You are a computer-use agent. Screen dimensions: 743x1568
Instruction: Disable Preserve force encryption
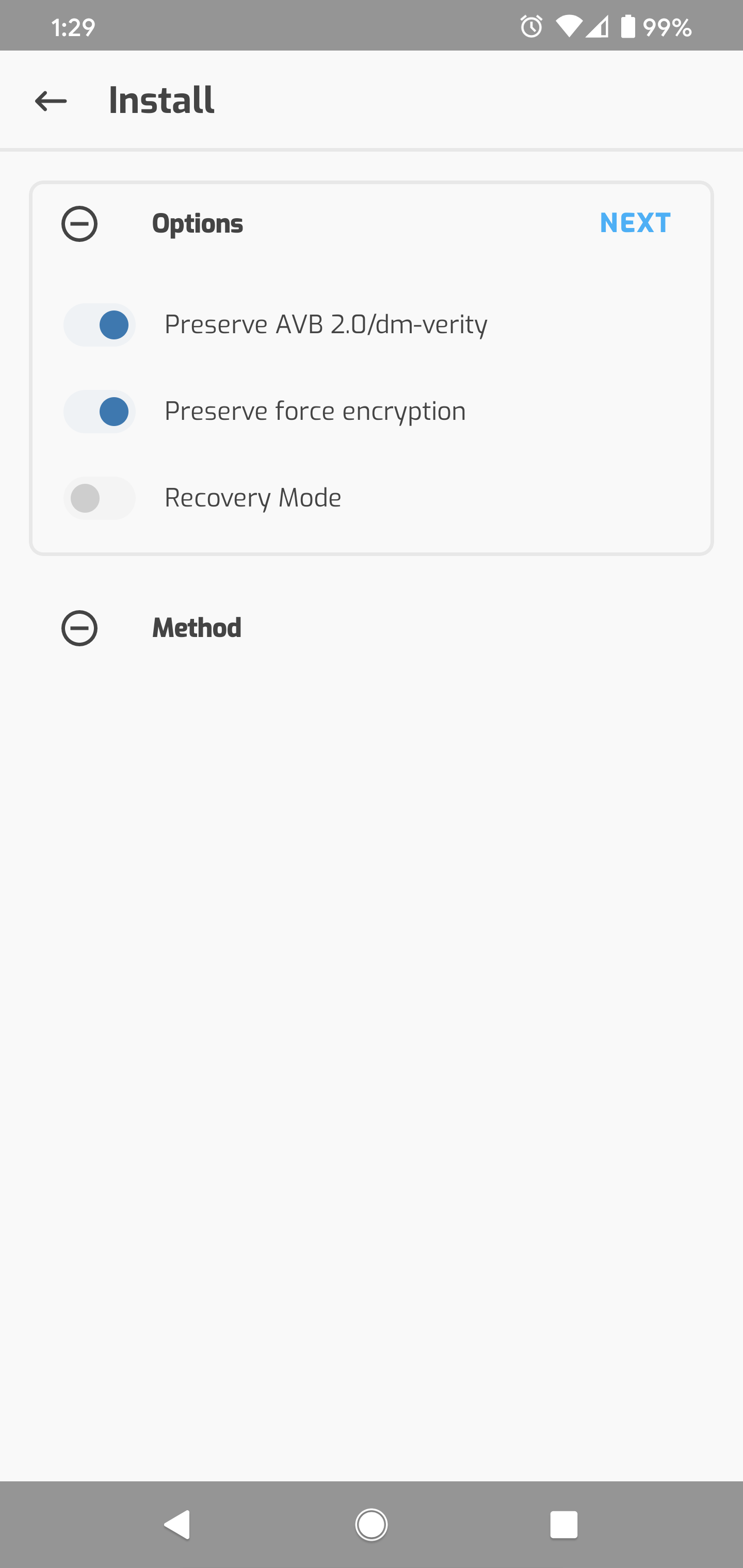[100, 412]
